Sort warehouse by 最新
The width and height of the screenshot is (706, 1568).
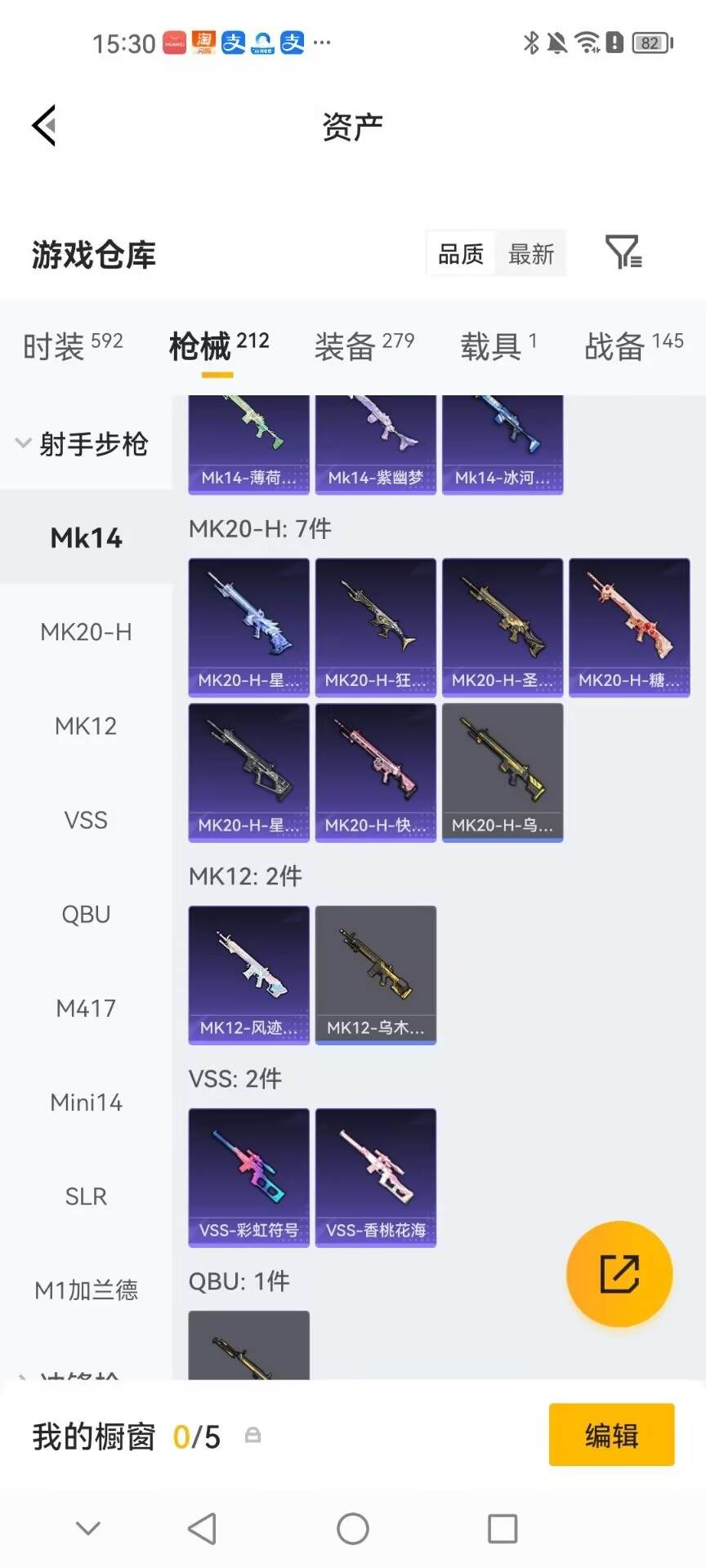(531, 254)
